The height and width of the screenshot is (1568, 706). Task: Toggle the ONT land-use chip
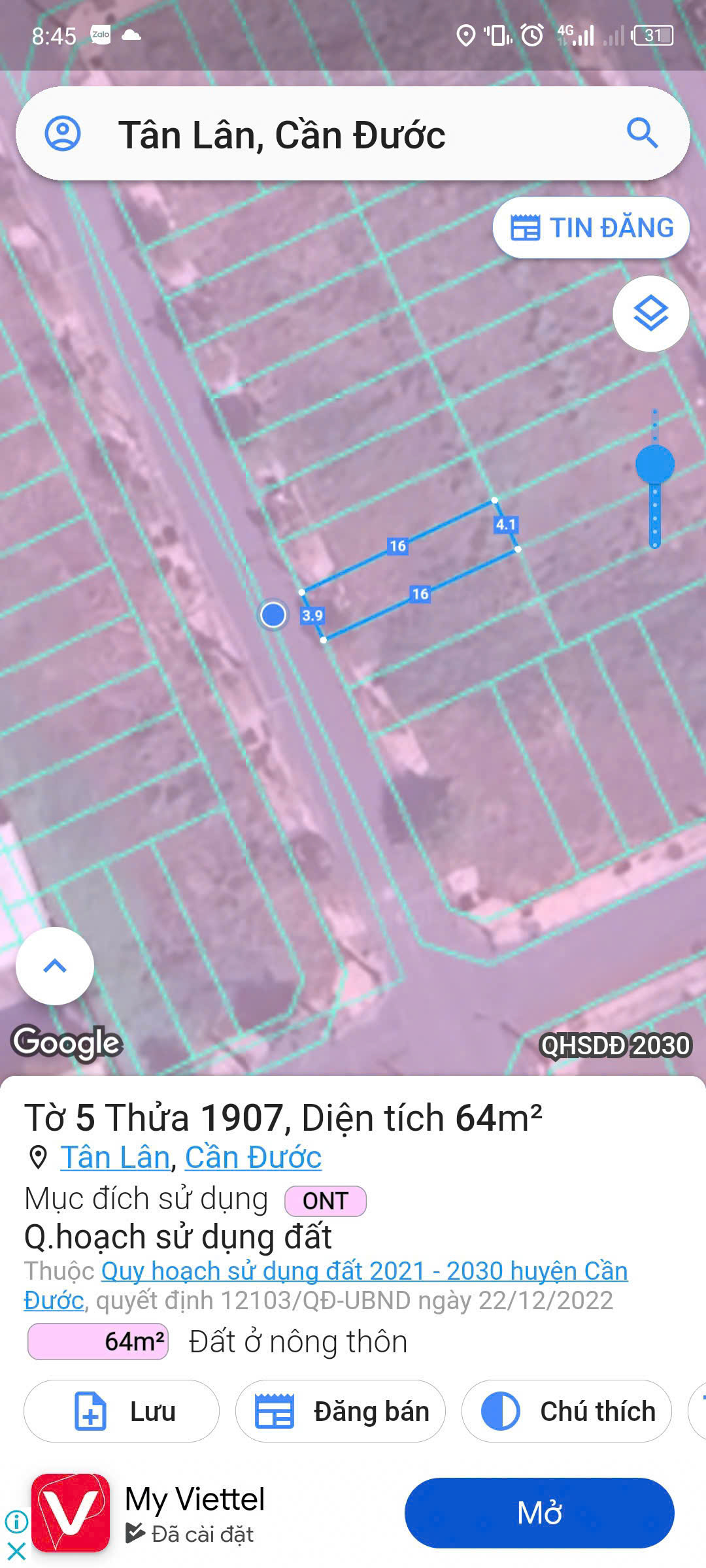pos(326,1201)
